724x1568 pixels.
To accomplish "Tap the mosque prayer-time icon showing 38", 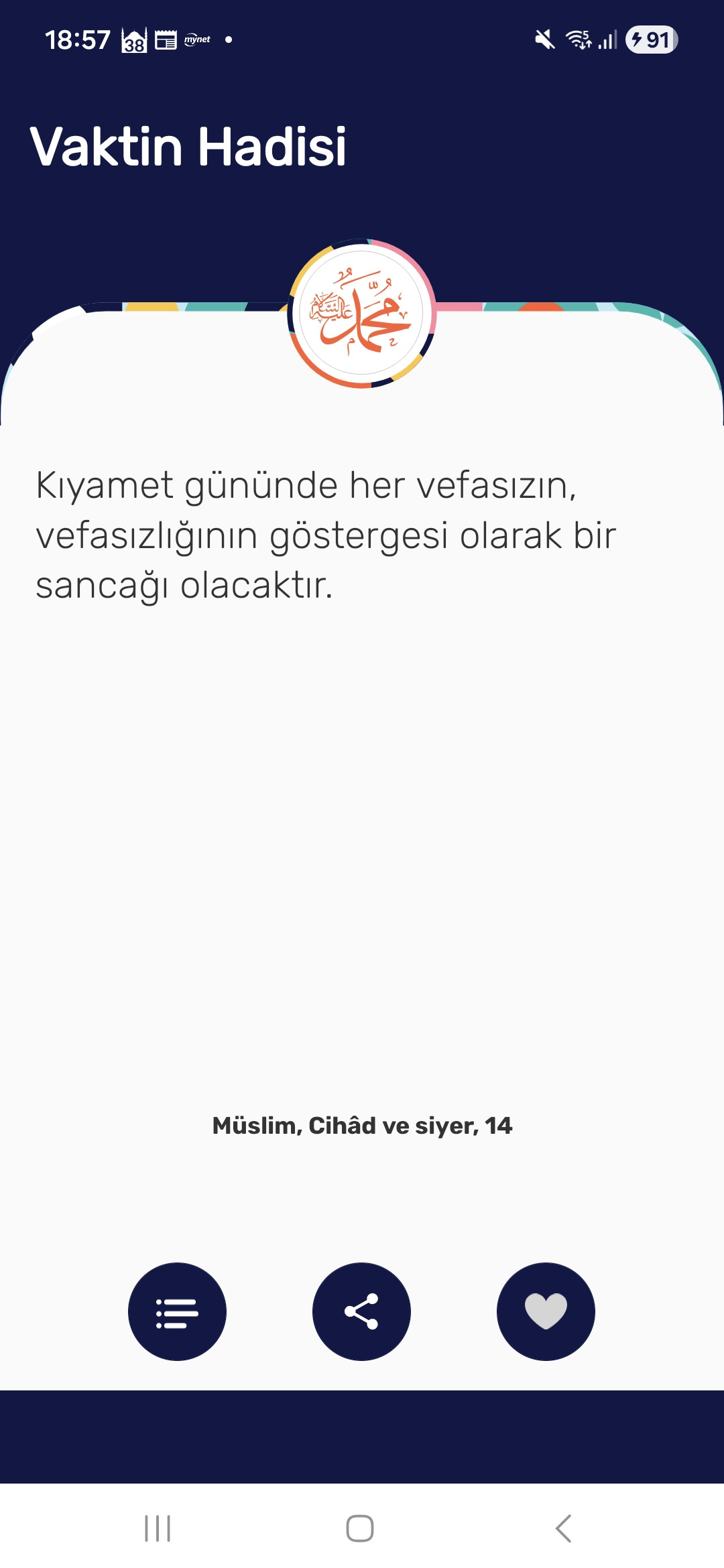I will click(x=134, y=40).
